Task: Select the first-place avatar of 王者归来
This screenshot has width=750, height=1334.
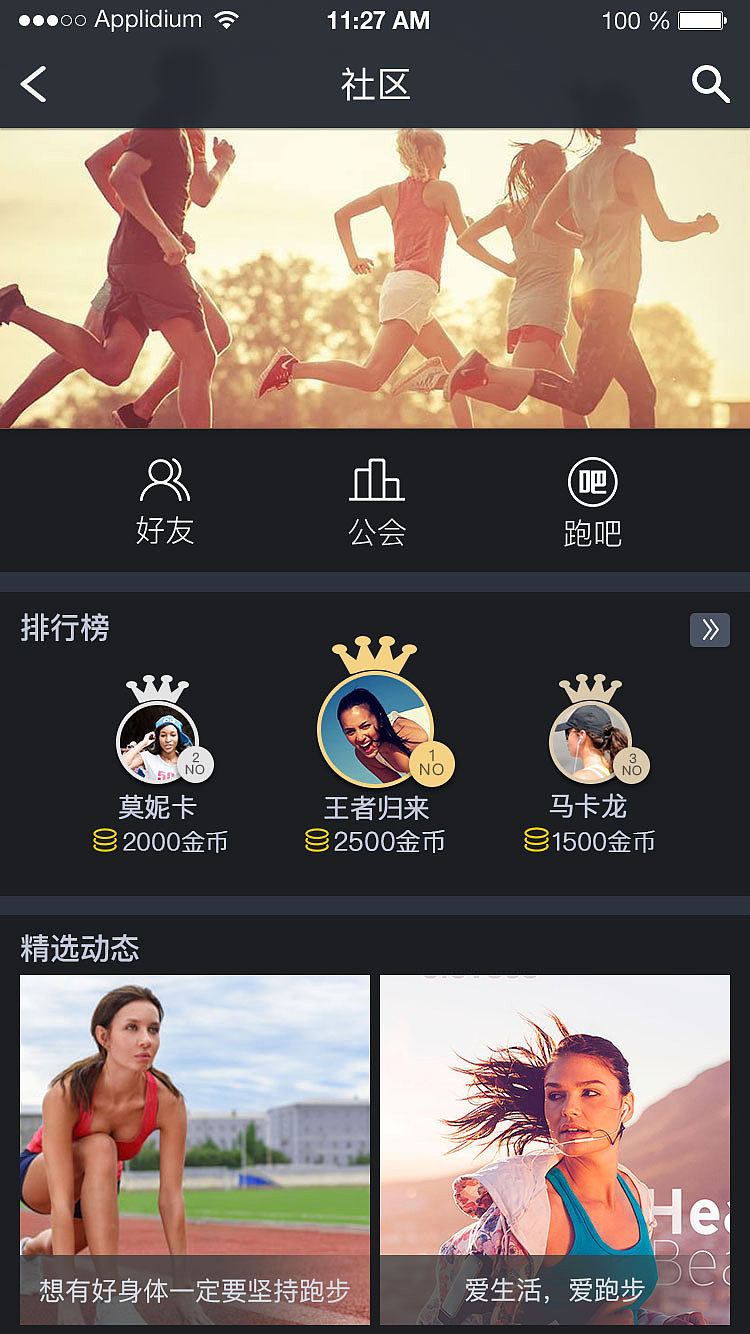Action: click(x=375, y=728)
